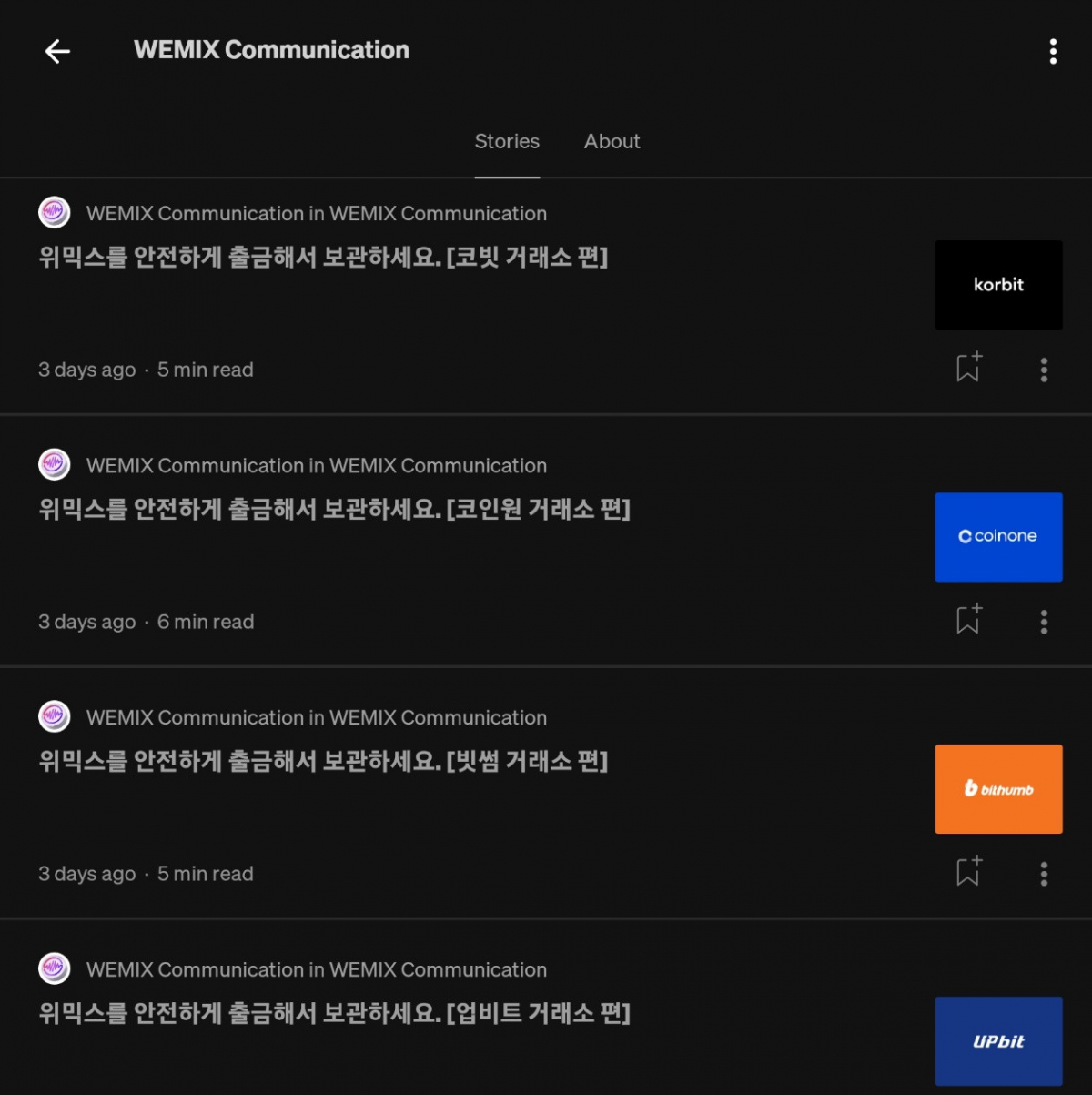Bookmark the Coinone exchange story
Image resolution: width=1092 pixels, height=1095 pixels.
click(x=967, y=621)
